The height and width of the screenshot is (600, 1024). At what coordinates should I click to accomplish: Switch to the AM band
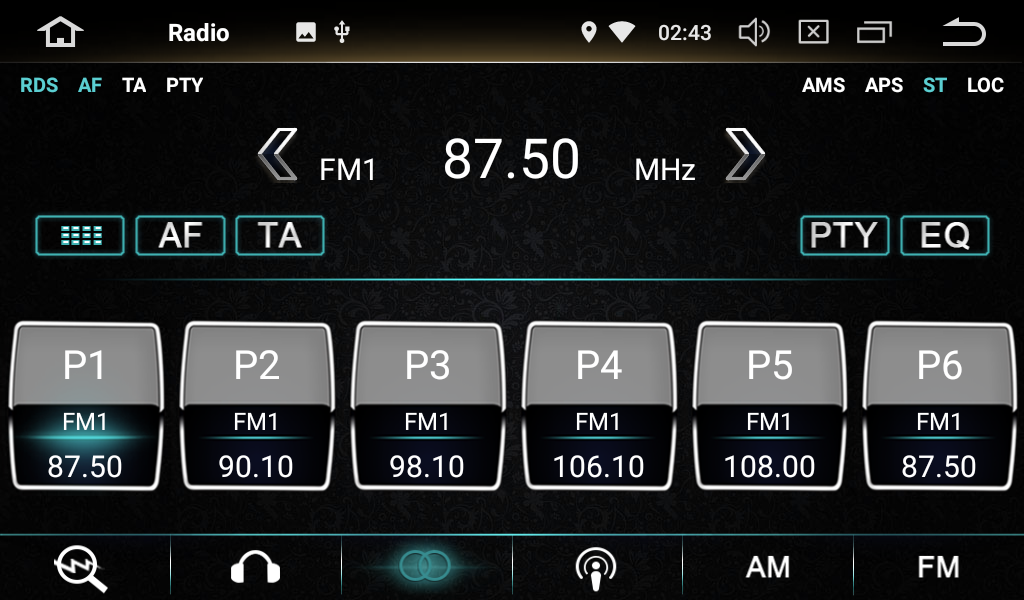point(768,567)
